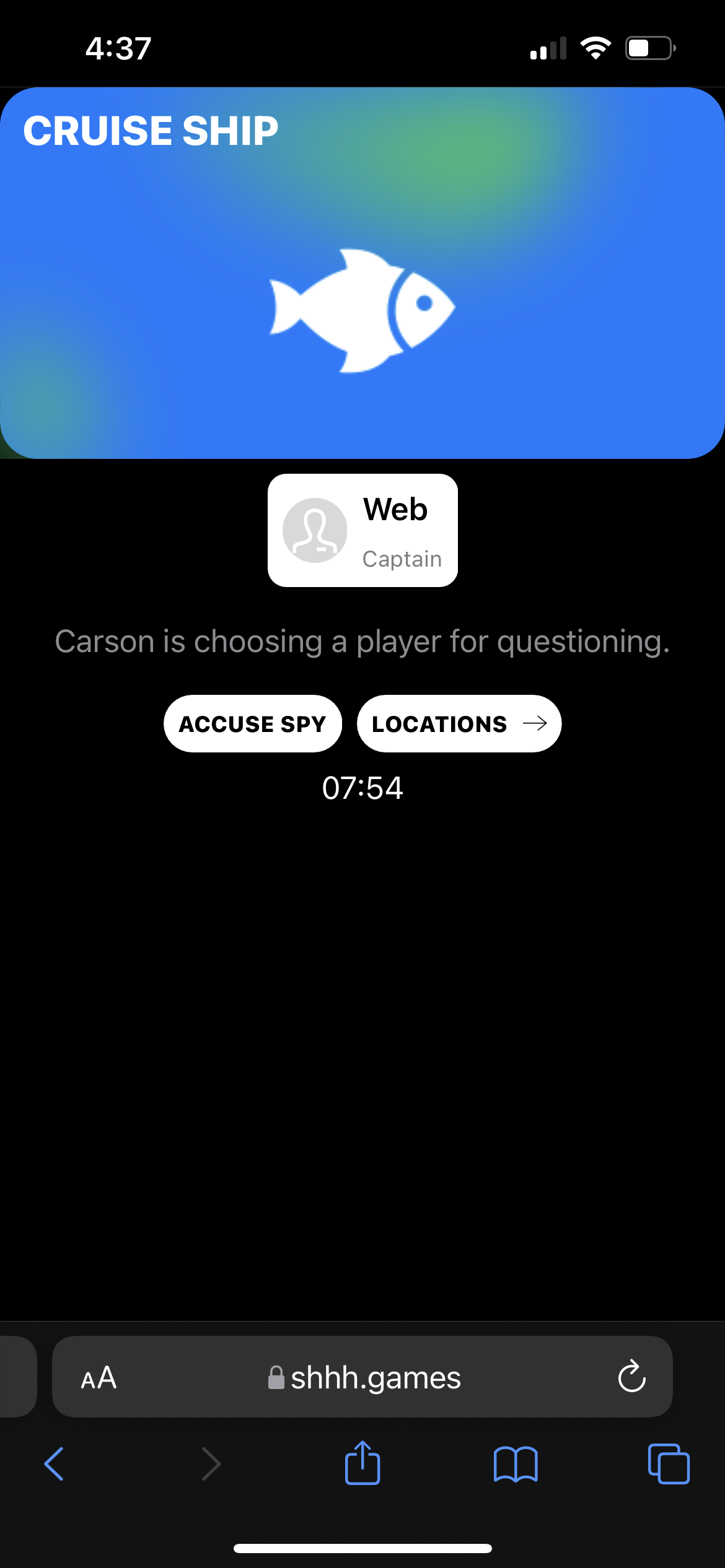Tap the Accuse Spy button

[252, 723]
